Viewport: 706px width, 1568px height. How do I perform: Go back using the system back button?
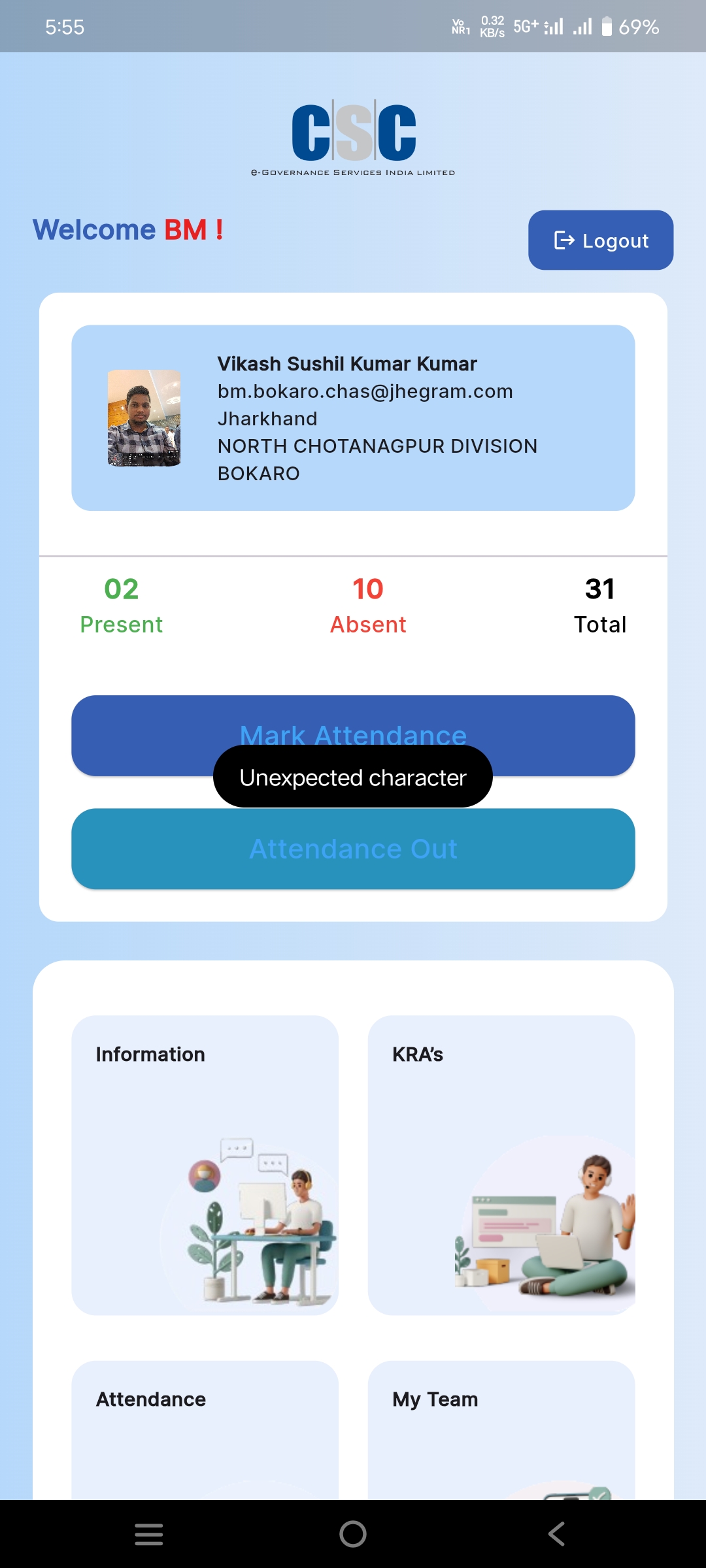[x=557, y=1533]
